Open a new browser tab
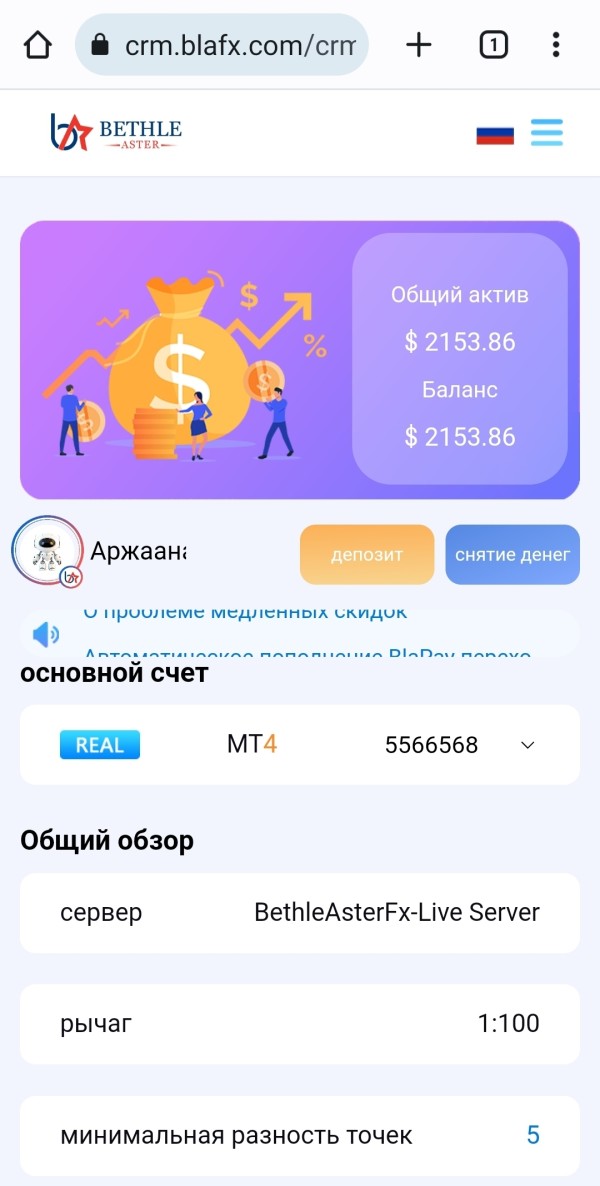Viewport: 600px width, 1186px height. (418, 45)
